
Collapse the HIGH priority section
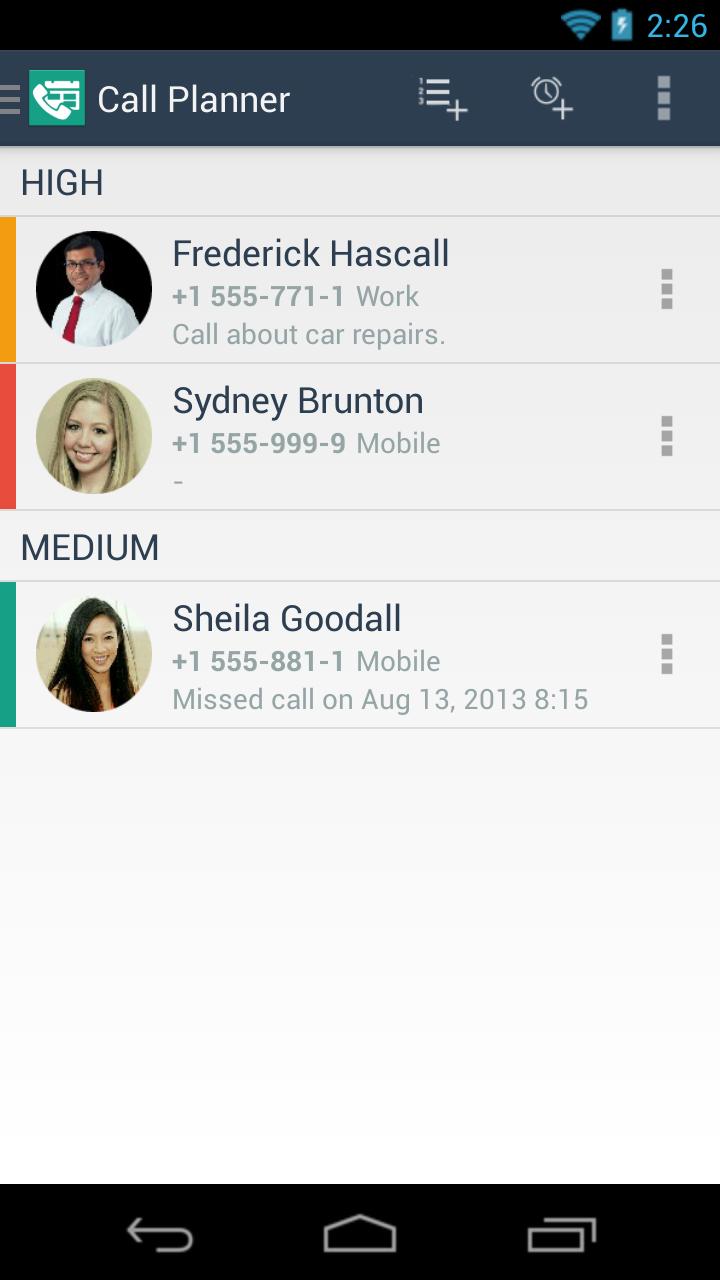point(62,182)
